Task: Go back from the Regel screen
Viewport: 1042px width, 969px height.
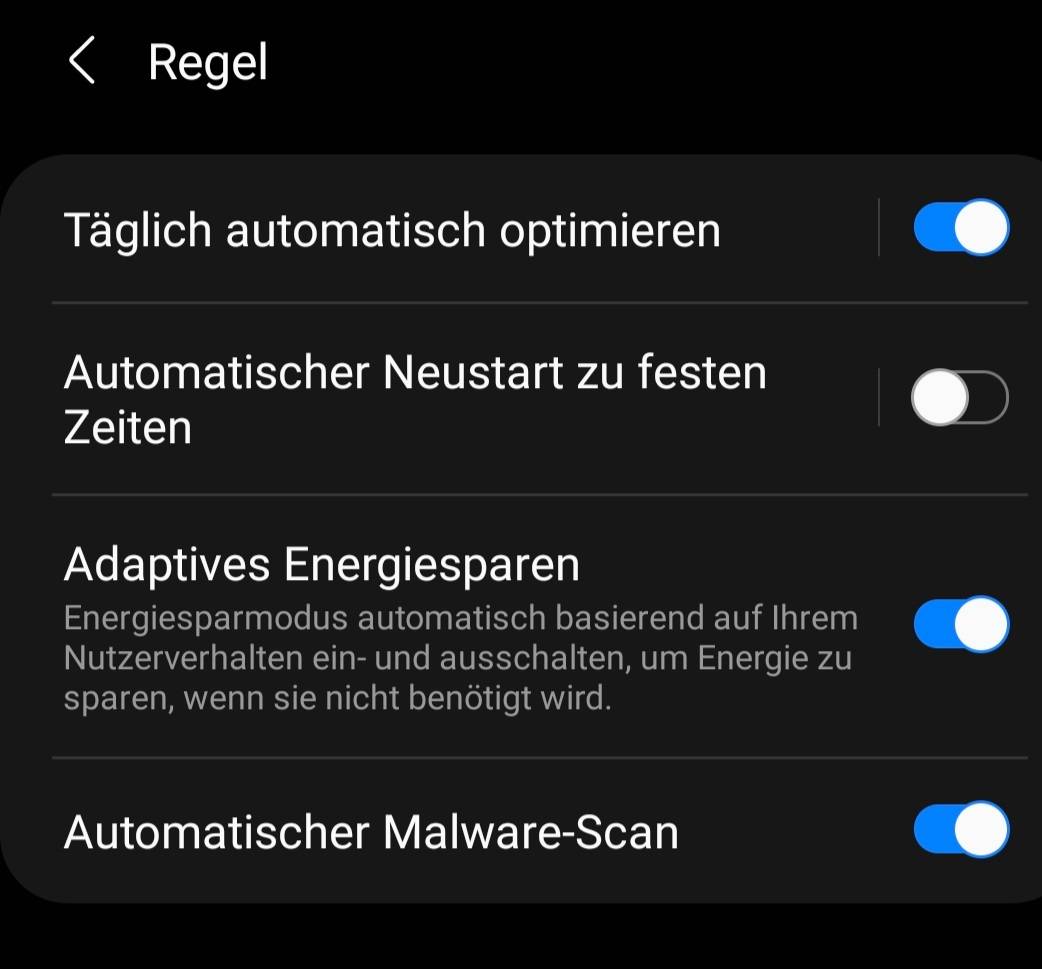Action: click(82, 62)
